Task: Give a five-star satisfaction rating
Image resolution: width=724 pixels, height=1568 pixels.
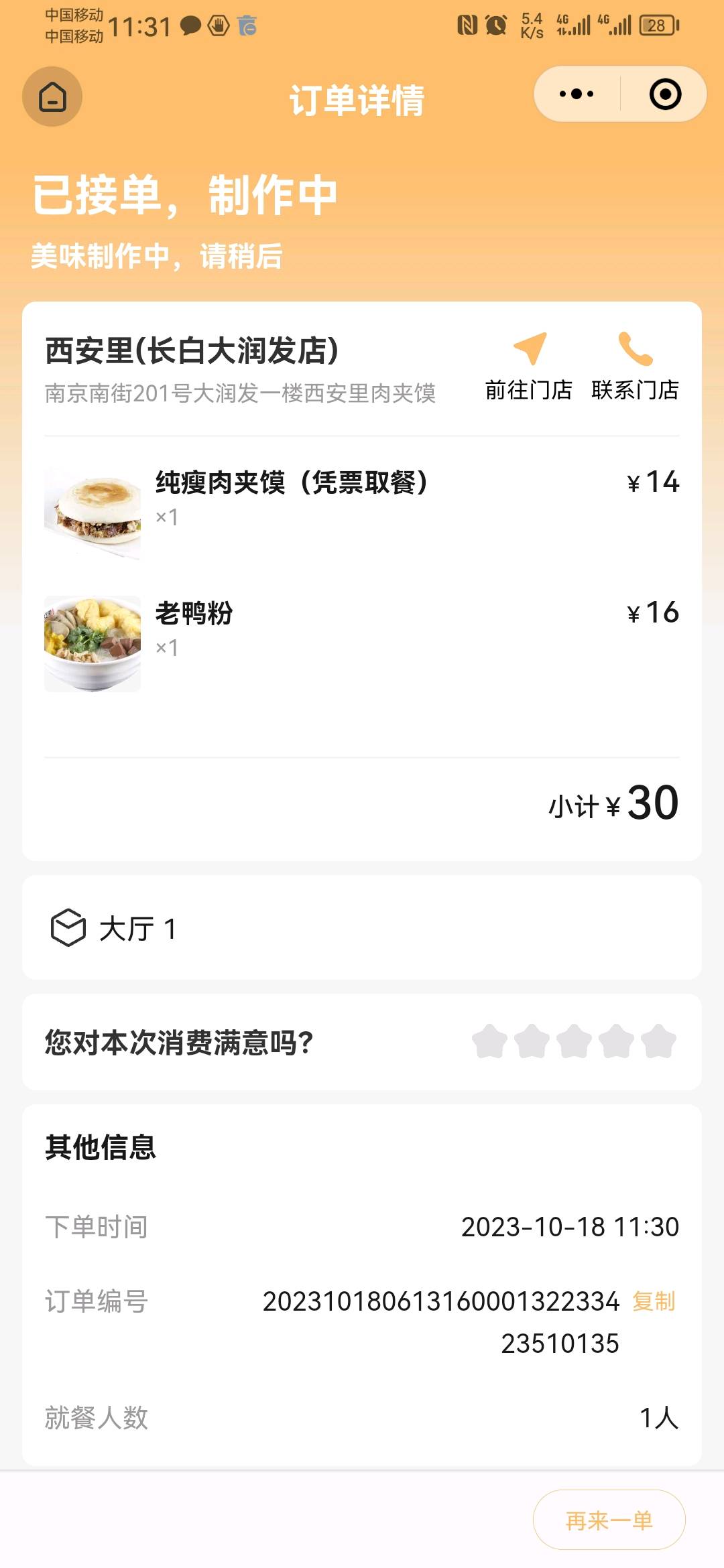Action: tap(658, 1042)
